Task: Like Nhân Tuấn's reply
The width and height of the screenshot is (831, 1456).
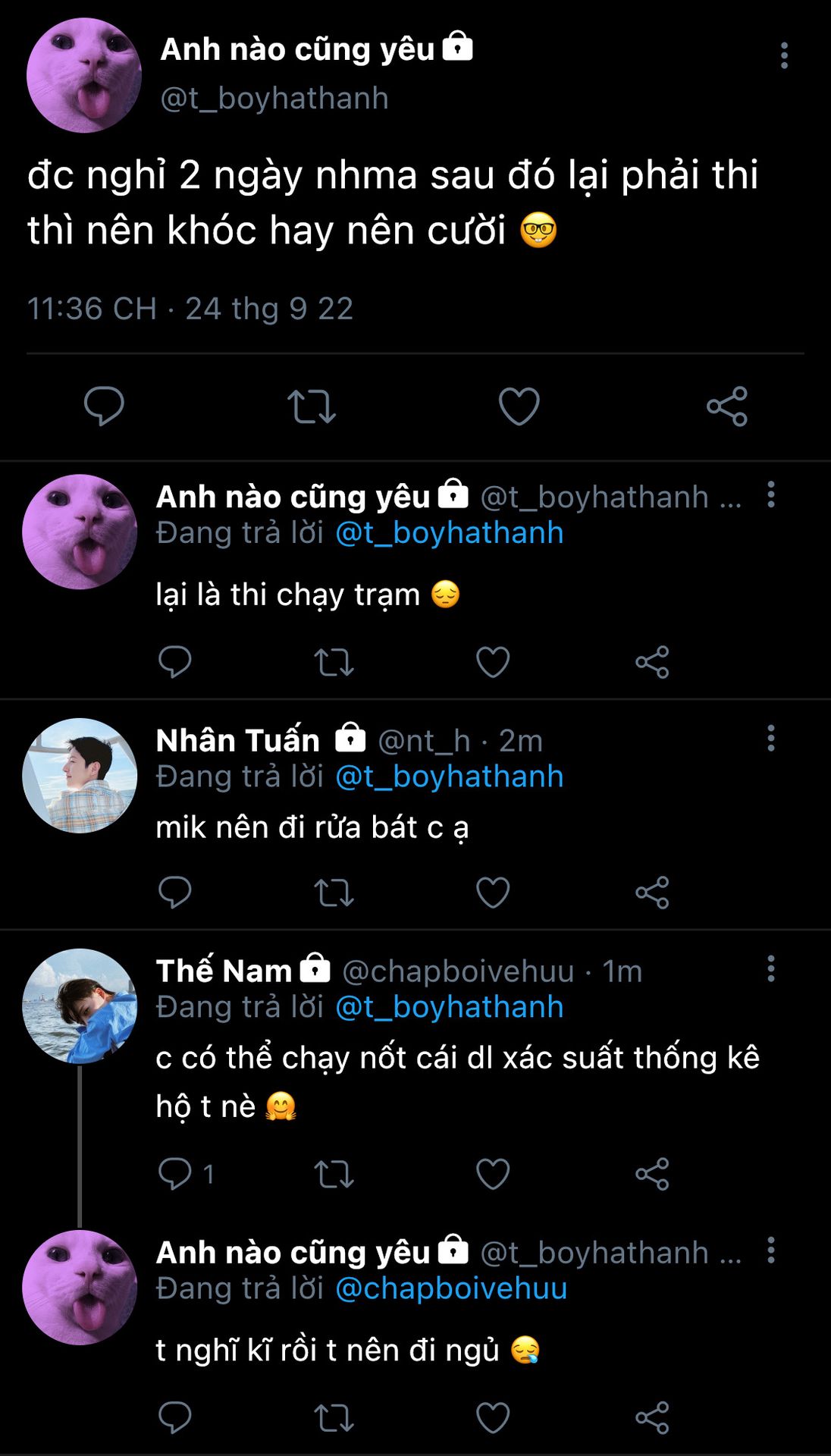Action: 492,892
